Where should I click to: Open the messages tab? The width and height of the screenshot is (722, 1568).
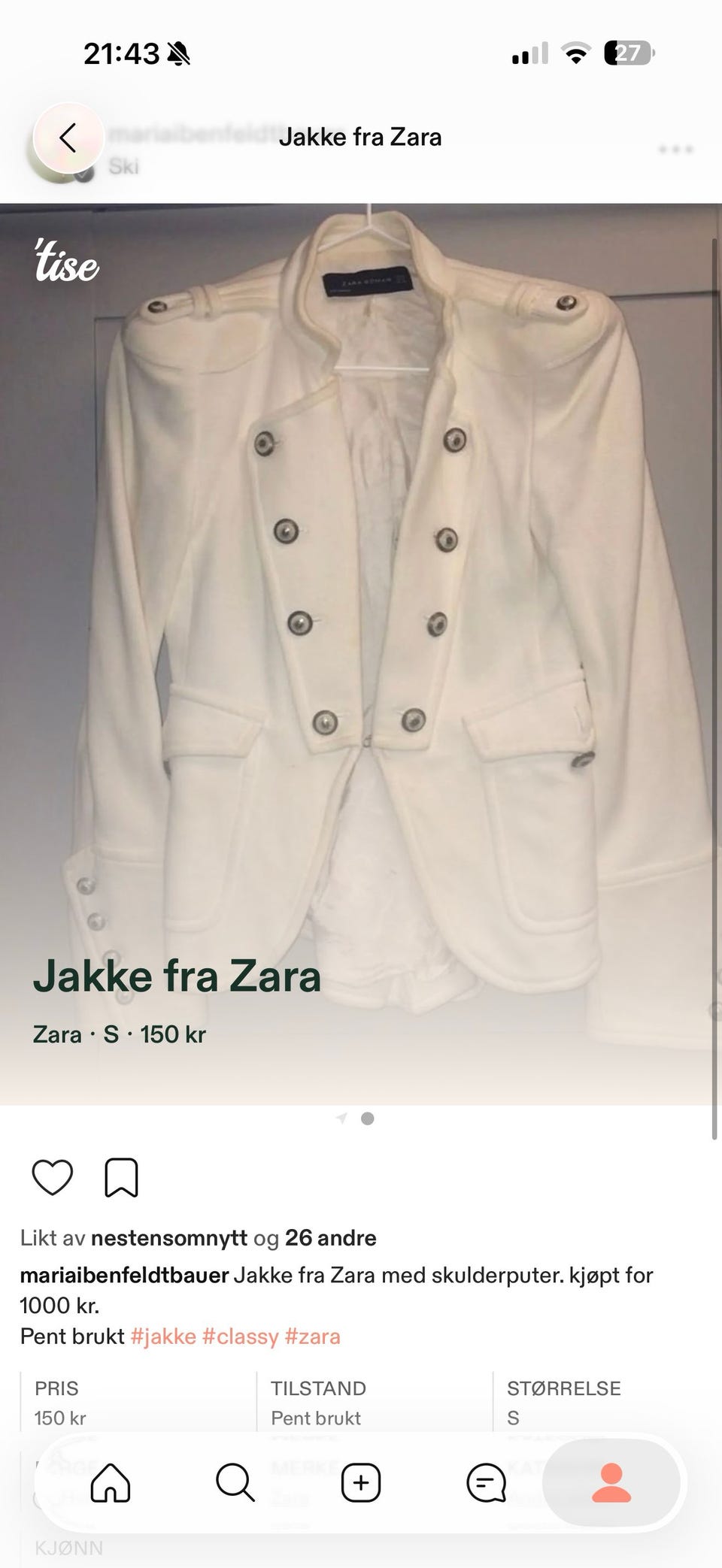pyautogui.click(x=487, y=1482)
